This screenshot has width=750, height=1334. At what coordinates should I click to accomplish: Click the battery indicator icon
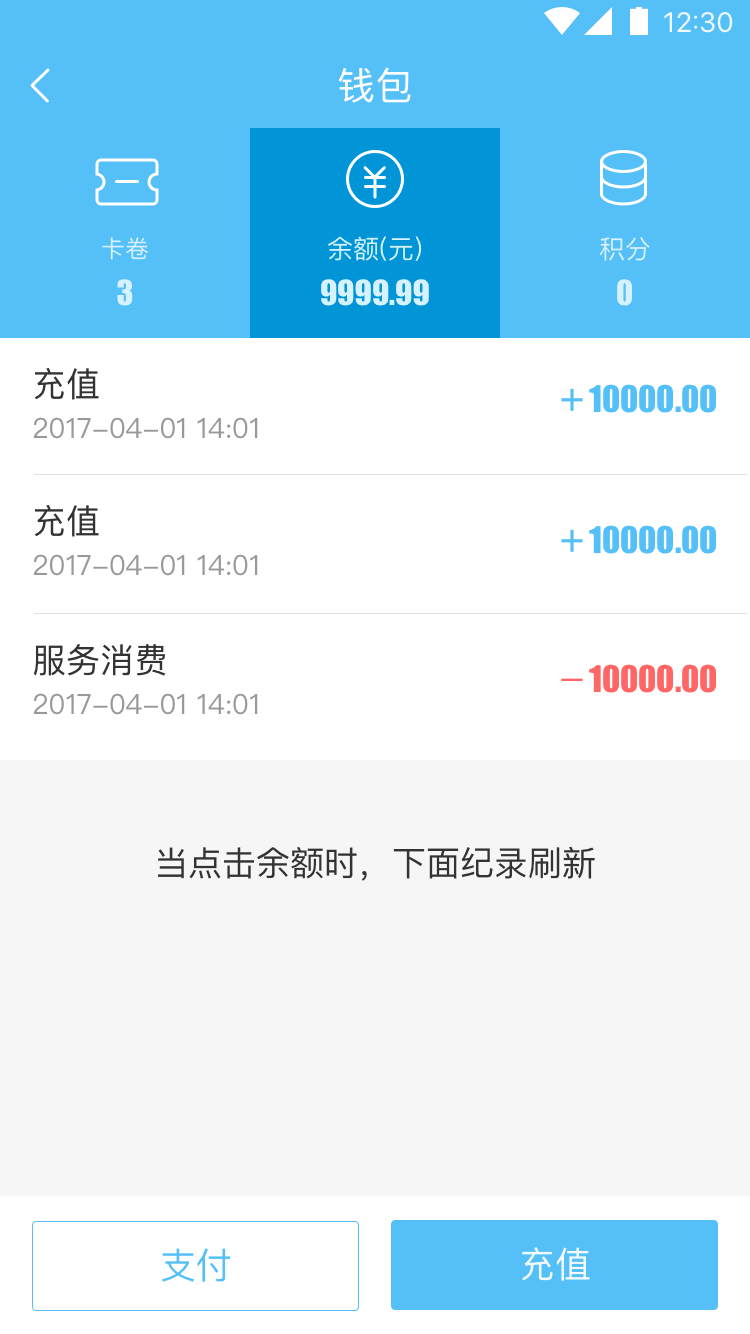coord(637,21)
